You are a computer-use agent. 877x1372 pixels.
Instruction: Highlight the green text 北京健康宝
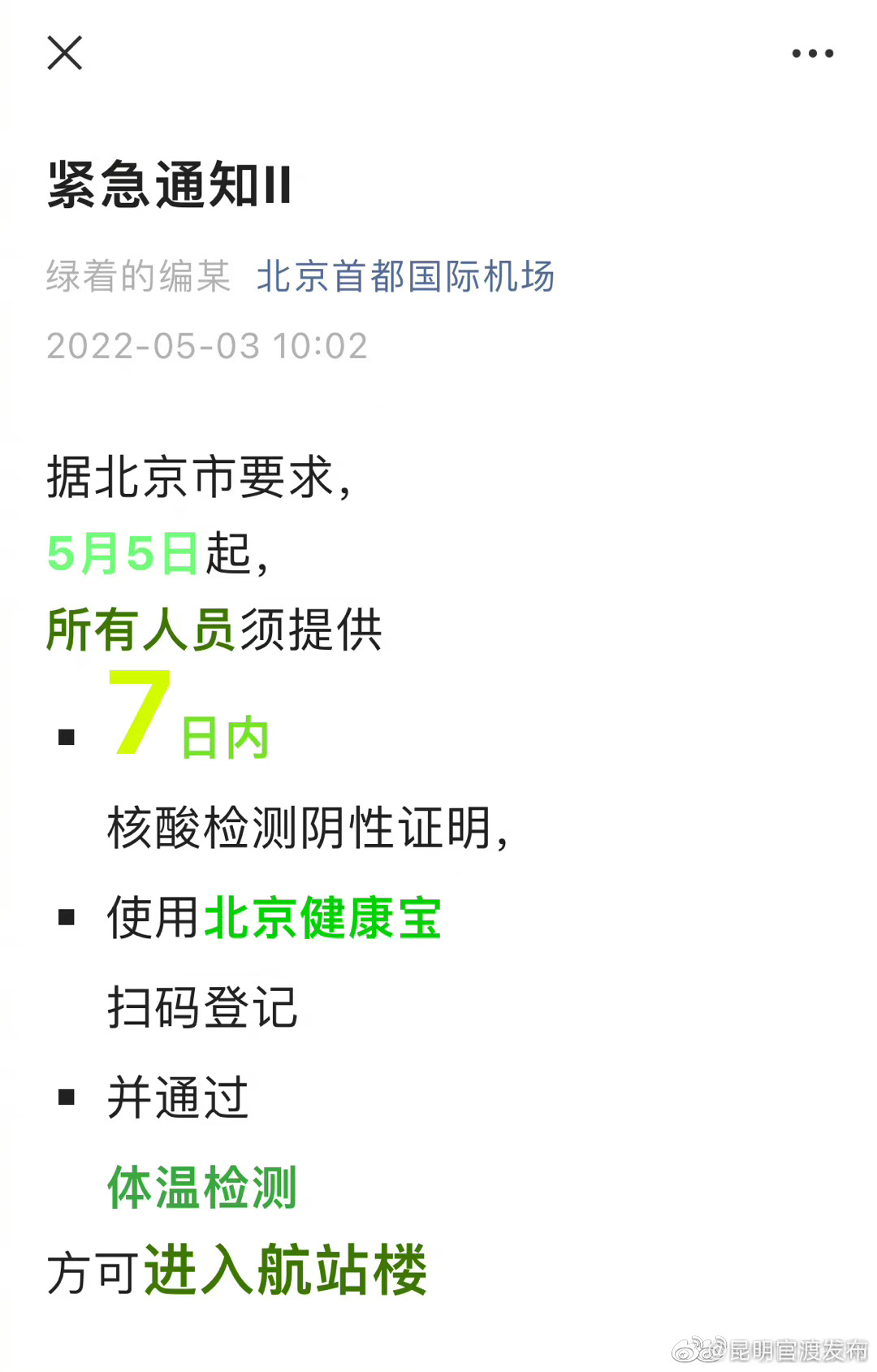coord(323,917)
